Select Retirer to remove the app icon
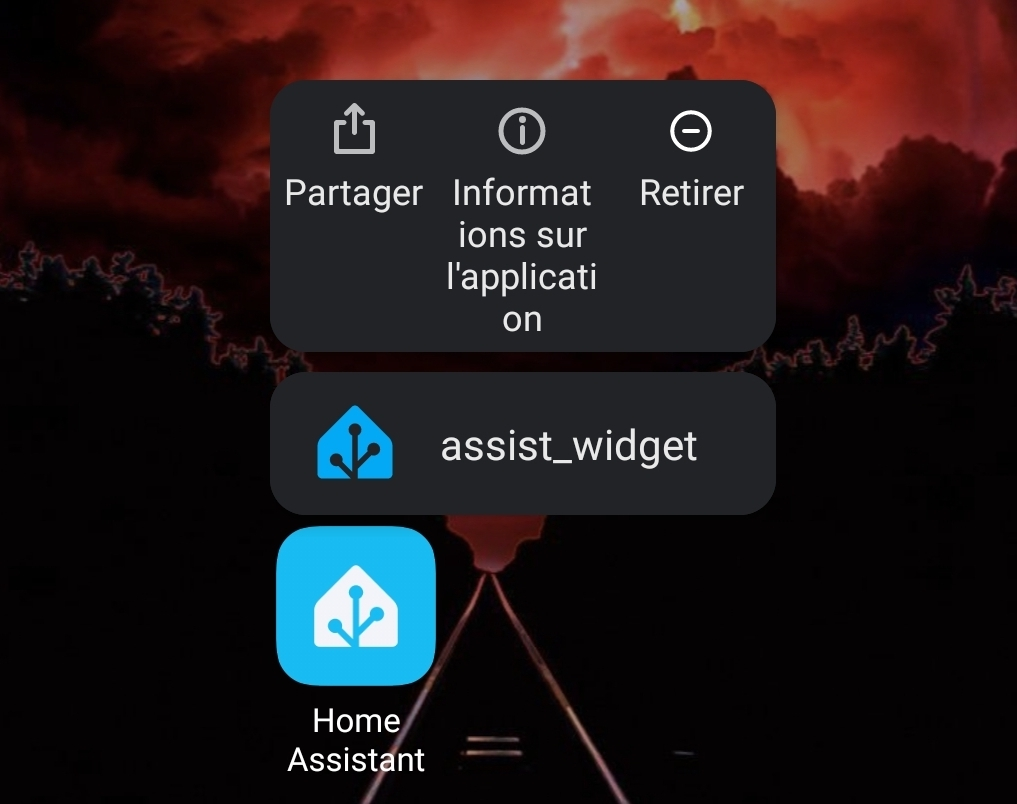This screenshot has height=804, width=1017. tap(691, 160)
